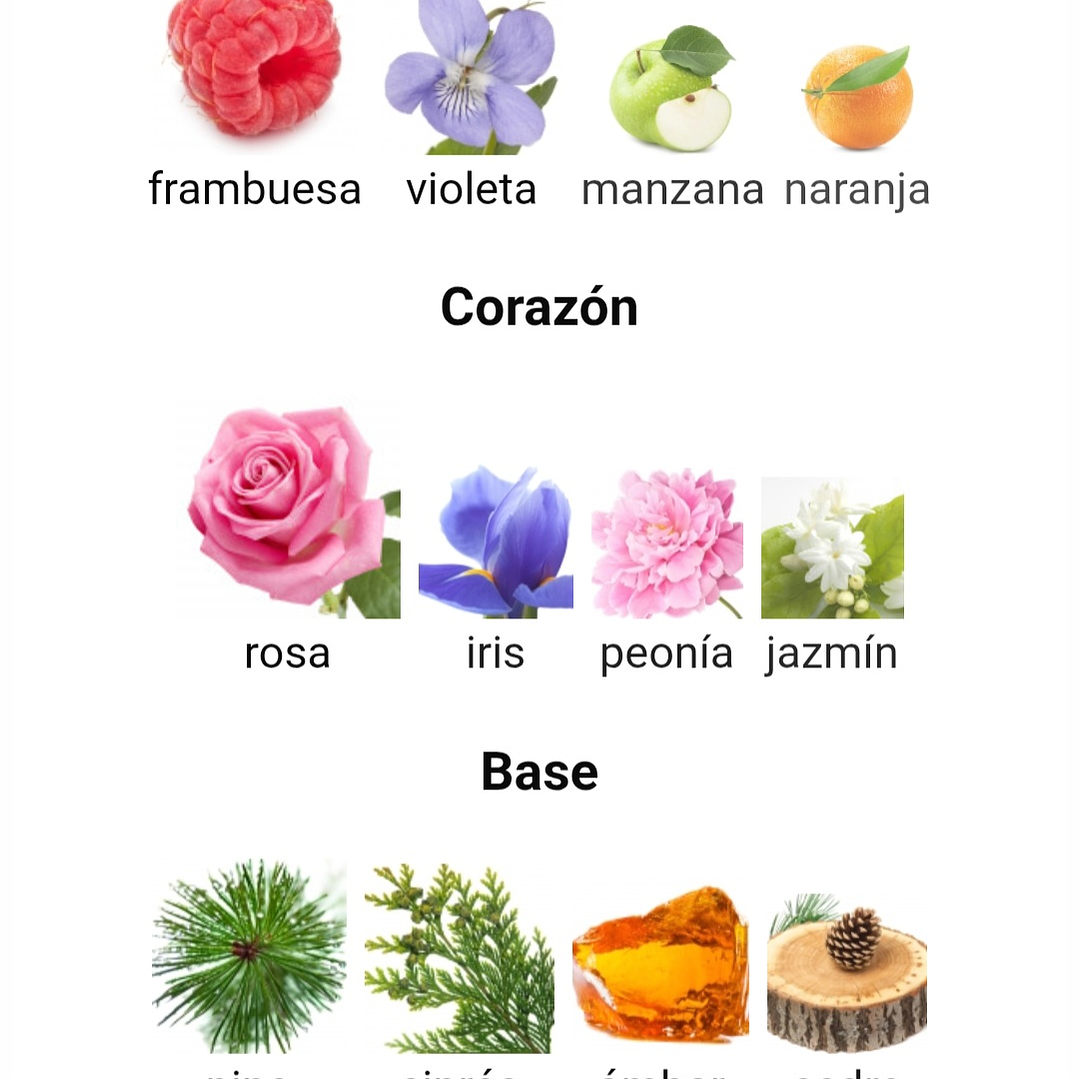
Task: View details for iris note
Action: pos(495,545)
